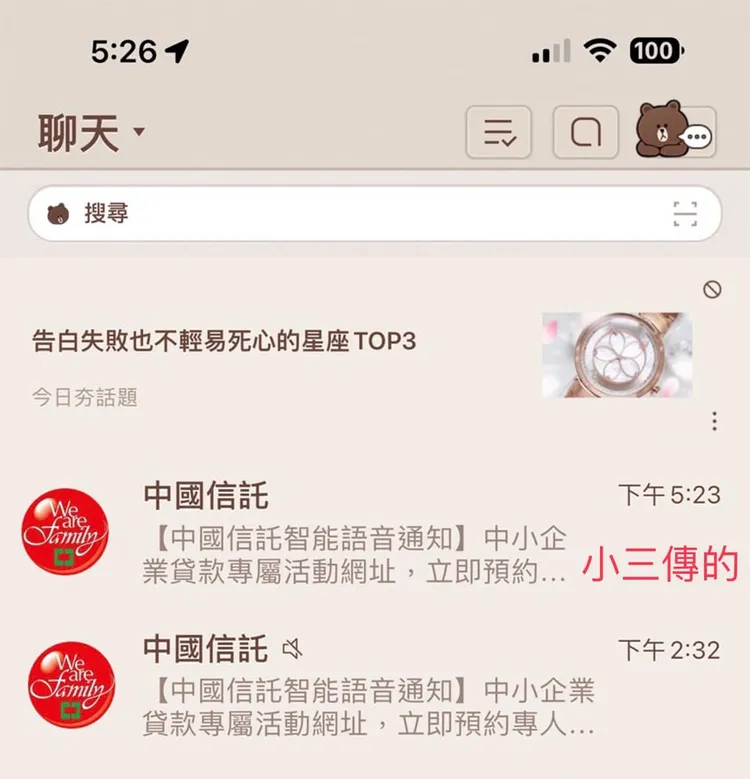
Task: Tap the 100 percent battery indicator
Action: click(653, 46)
